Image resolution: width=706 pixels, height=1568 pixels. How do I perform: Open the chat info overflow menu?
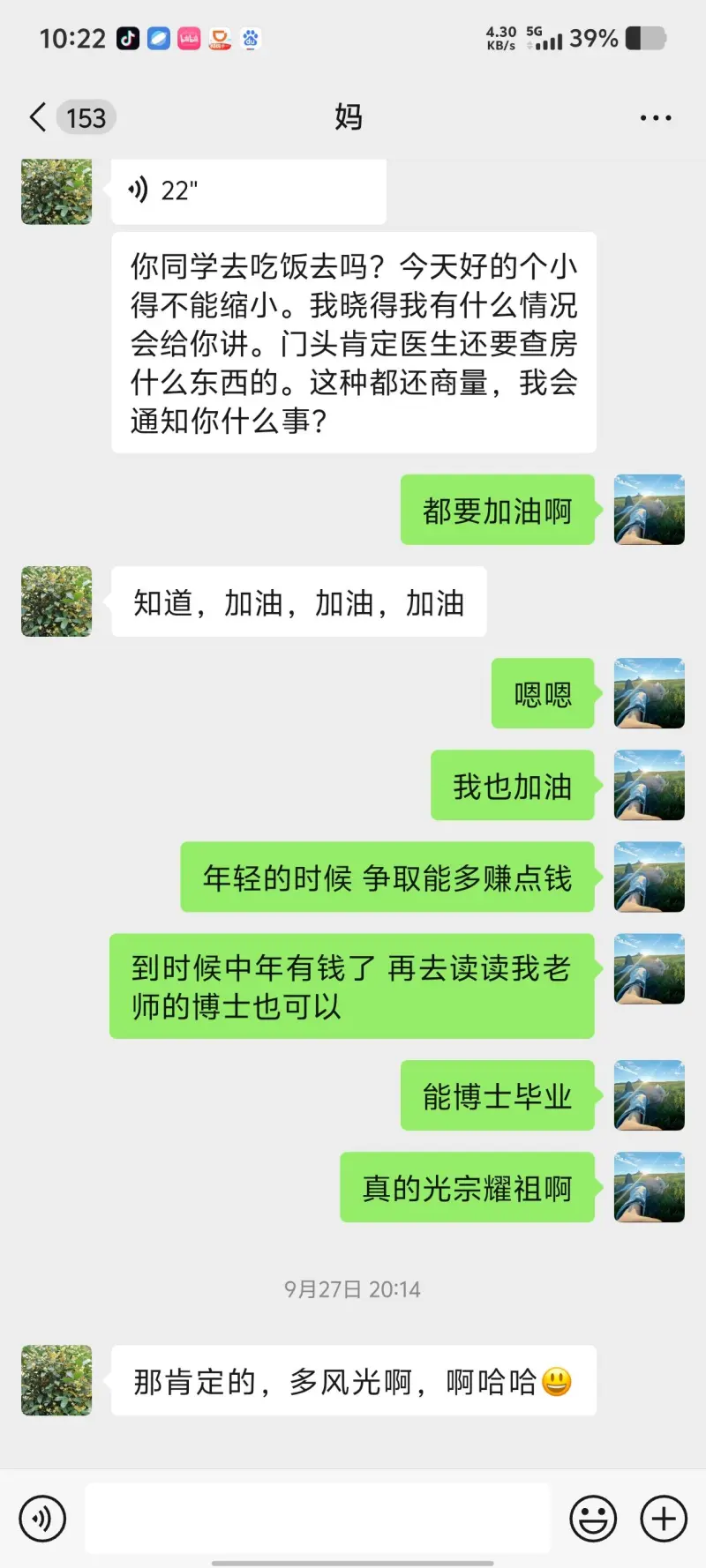pos(655,117)
